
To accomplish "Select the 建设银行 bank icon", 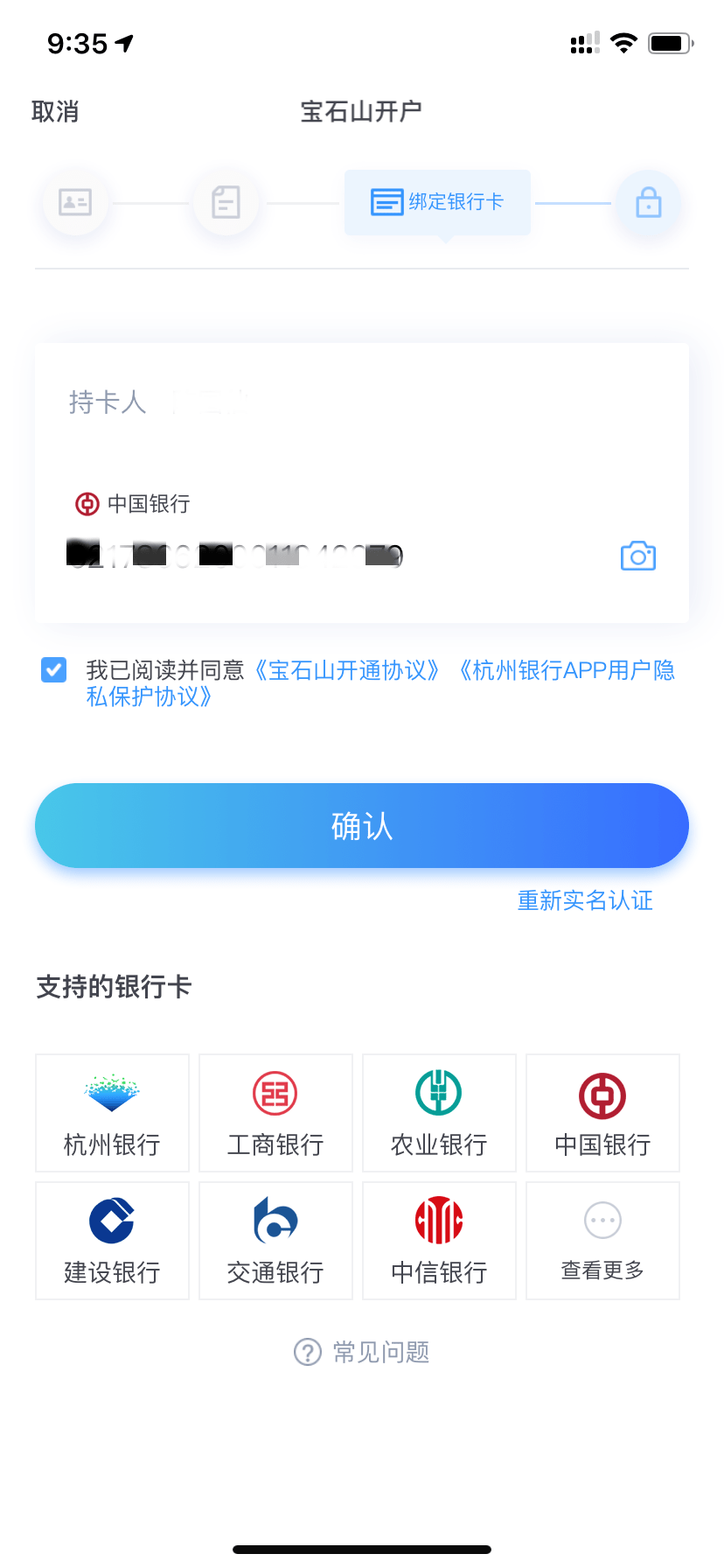I will [x=111, y=1240].
